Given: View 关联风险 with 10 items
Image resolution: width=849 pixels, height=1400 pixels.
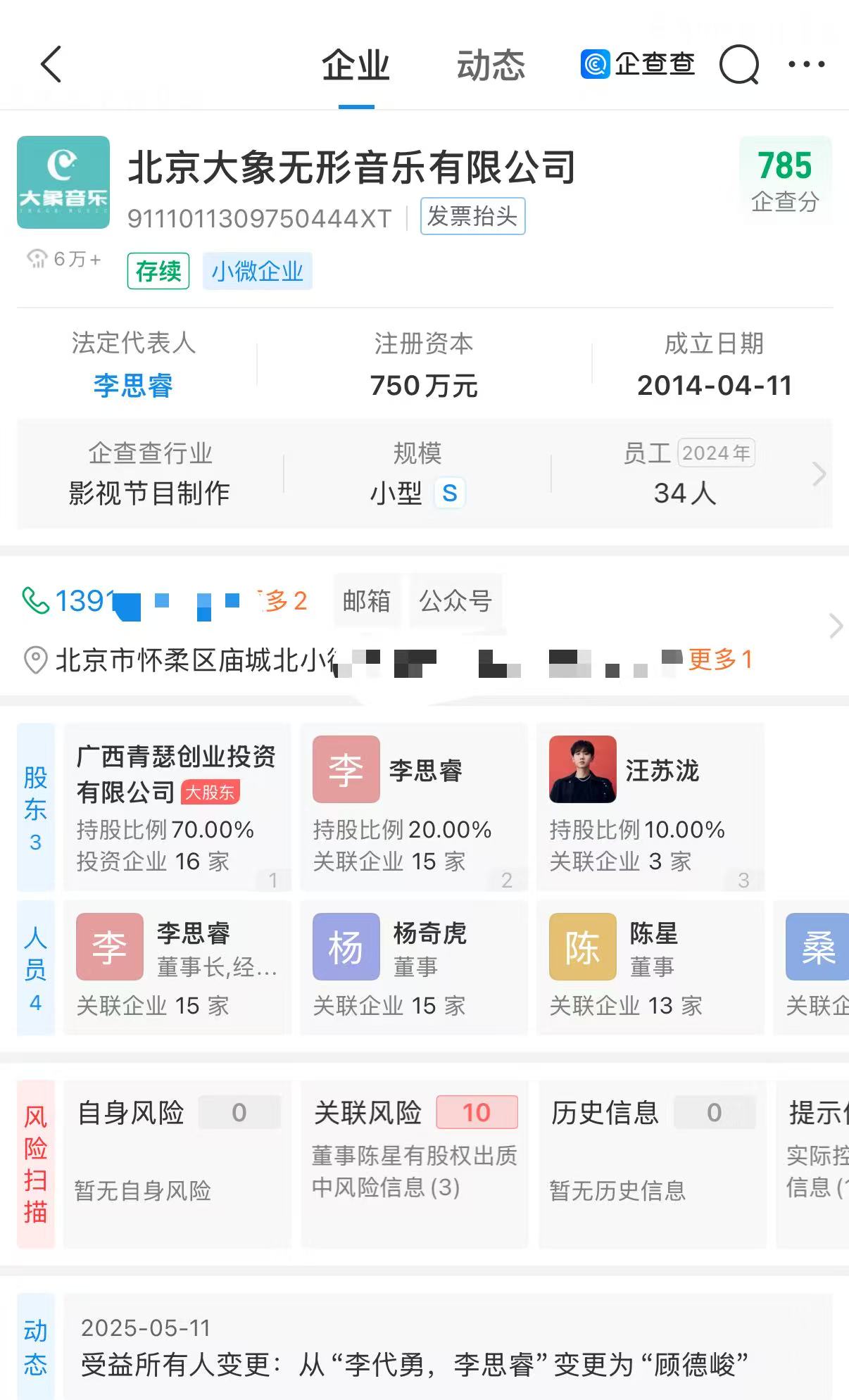Looking at the screenshot, I should (414, 1164).
